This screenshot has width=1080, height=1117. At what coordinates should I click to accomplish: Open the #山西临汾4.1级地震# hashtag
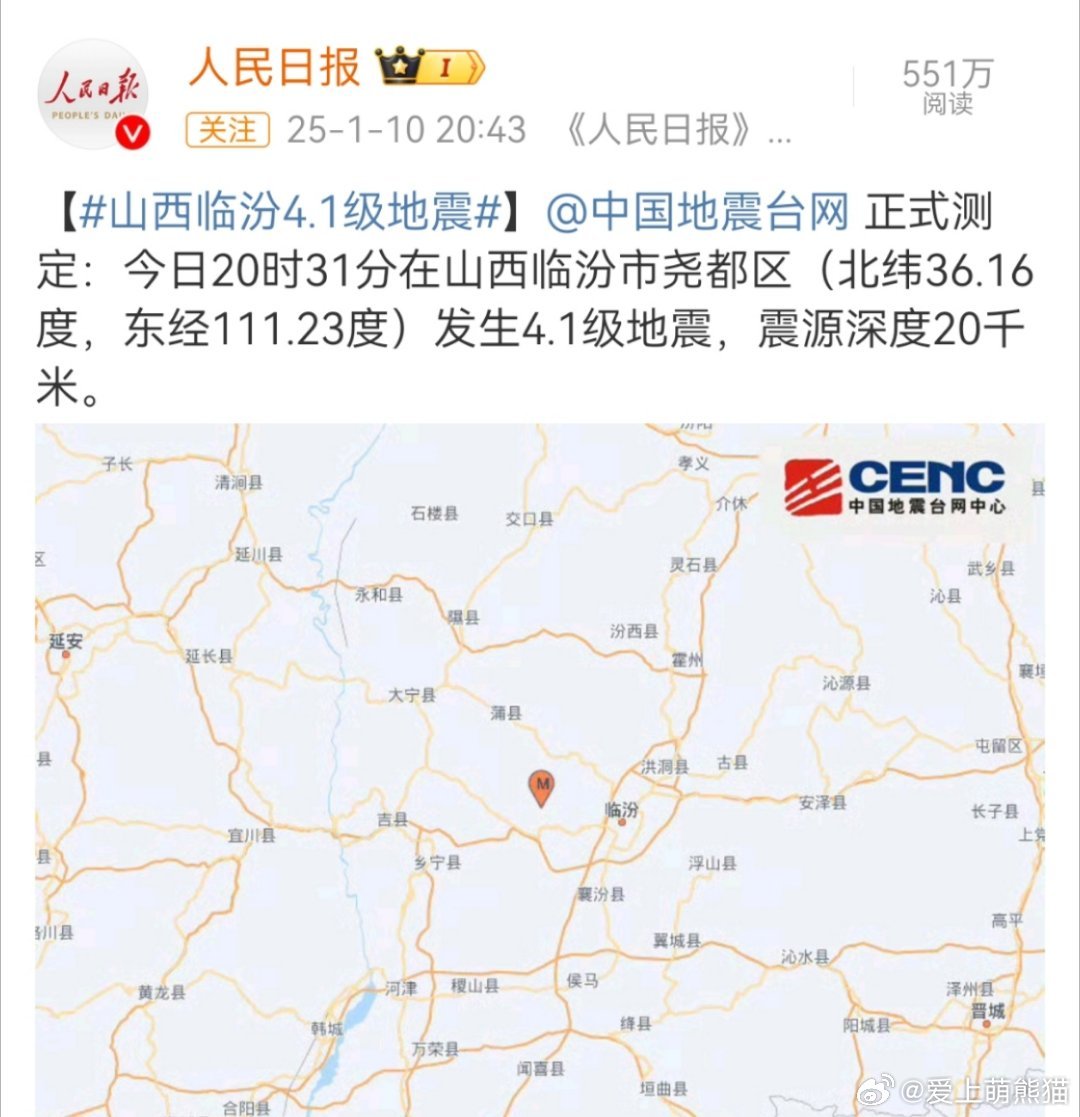(x=290, y=212)
